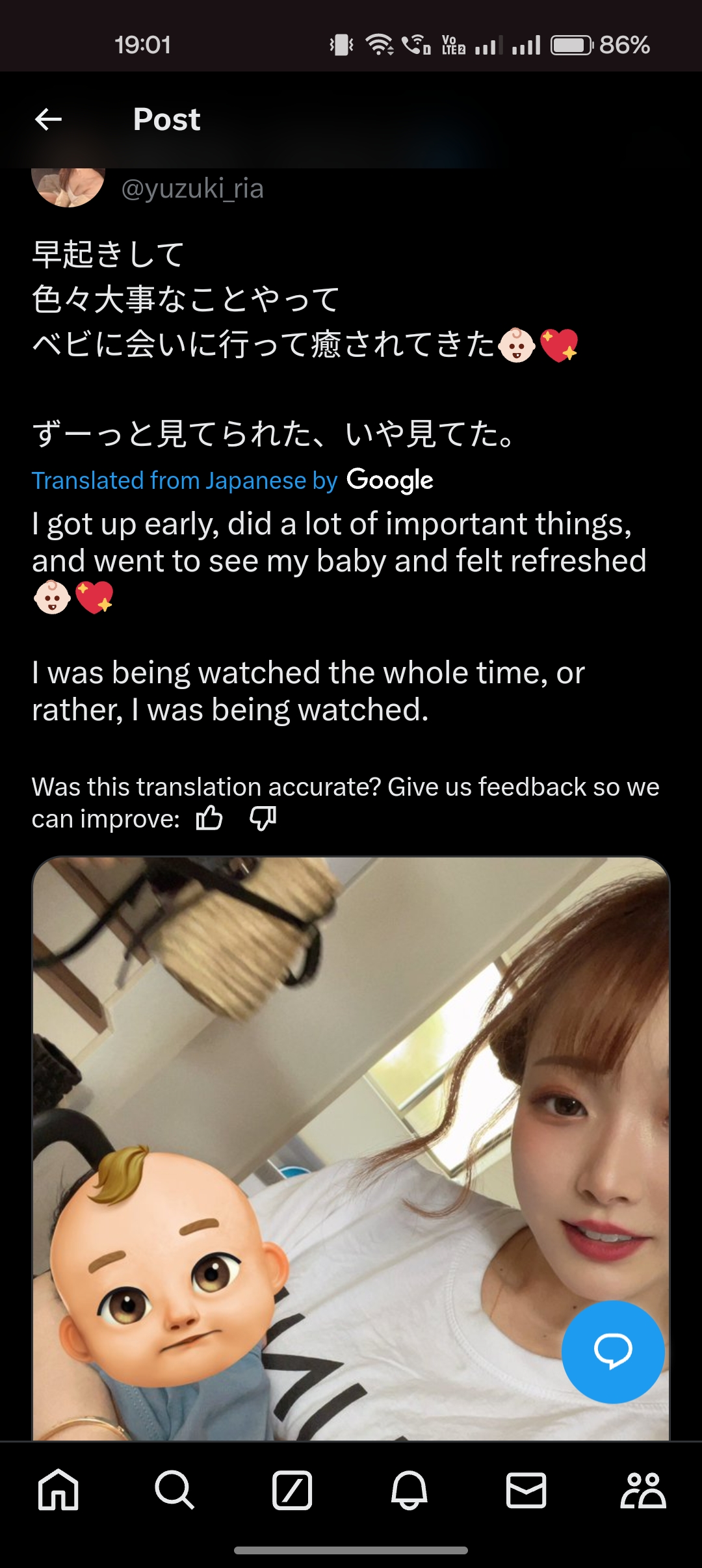Switch to the Home tab
The height and width of the screenshot is (1568, 702).
pyautogui.click(x=58, y=1489)
